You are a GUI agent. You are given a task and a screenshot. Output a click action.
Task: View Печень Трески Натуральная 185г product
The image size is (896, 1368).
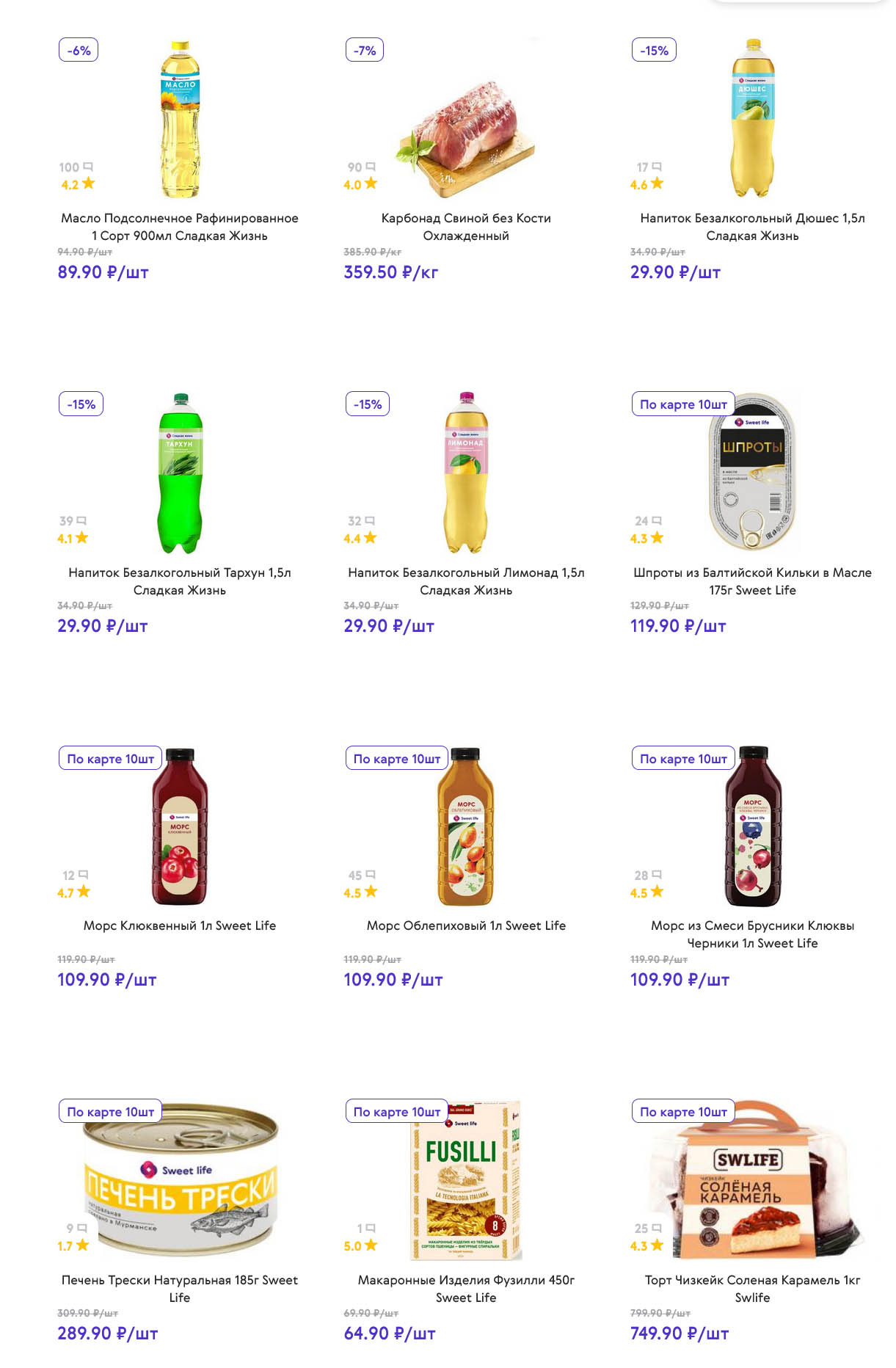[x=180, y=1288]
